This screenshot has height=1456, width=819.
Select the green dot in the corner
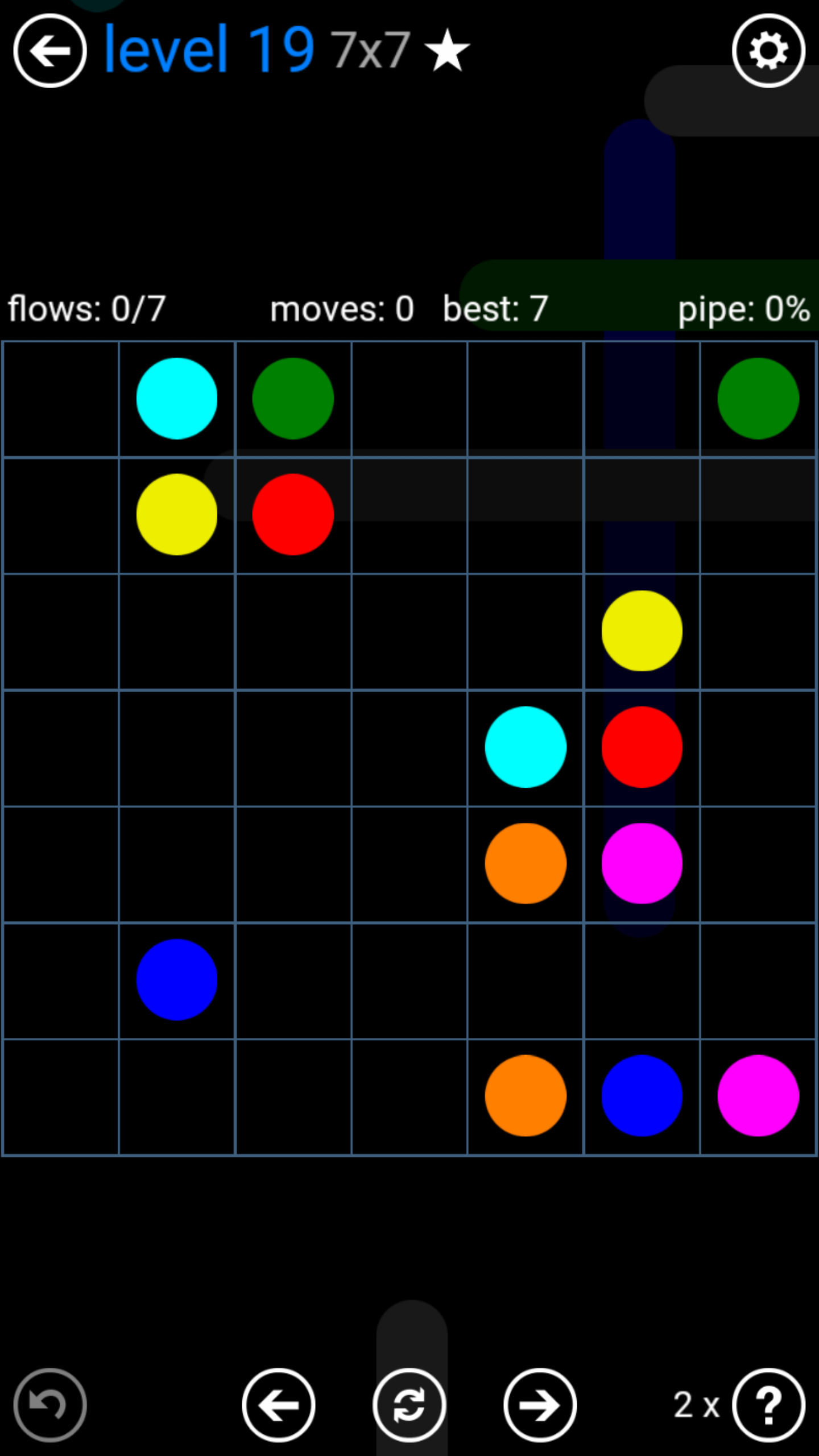click(758, 398)
